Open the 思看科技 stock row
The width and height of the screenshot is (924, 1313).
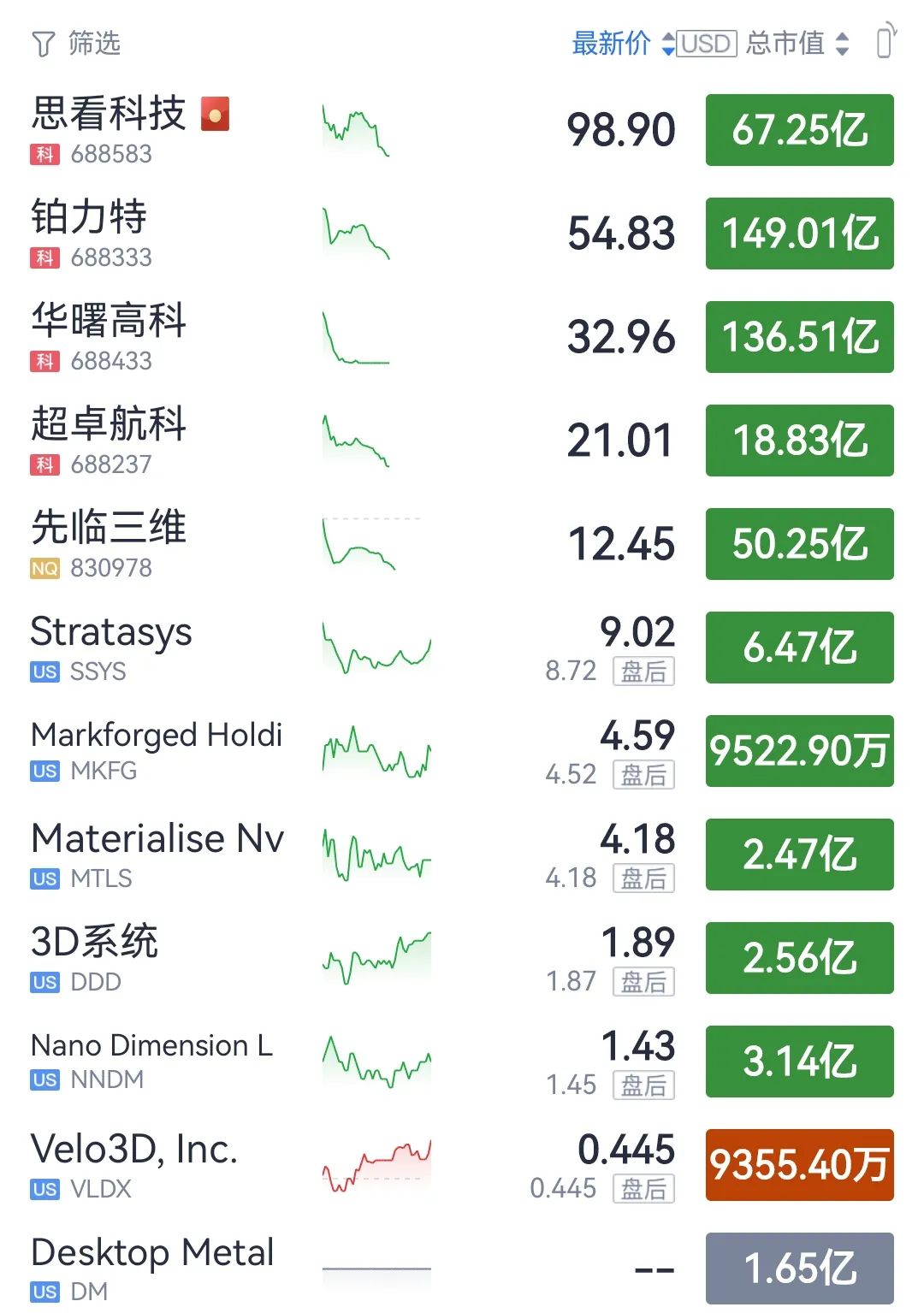click(462, 130)
